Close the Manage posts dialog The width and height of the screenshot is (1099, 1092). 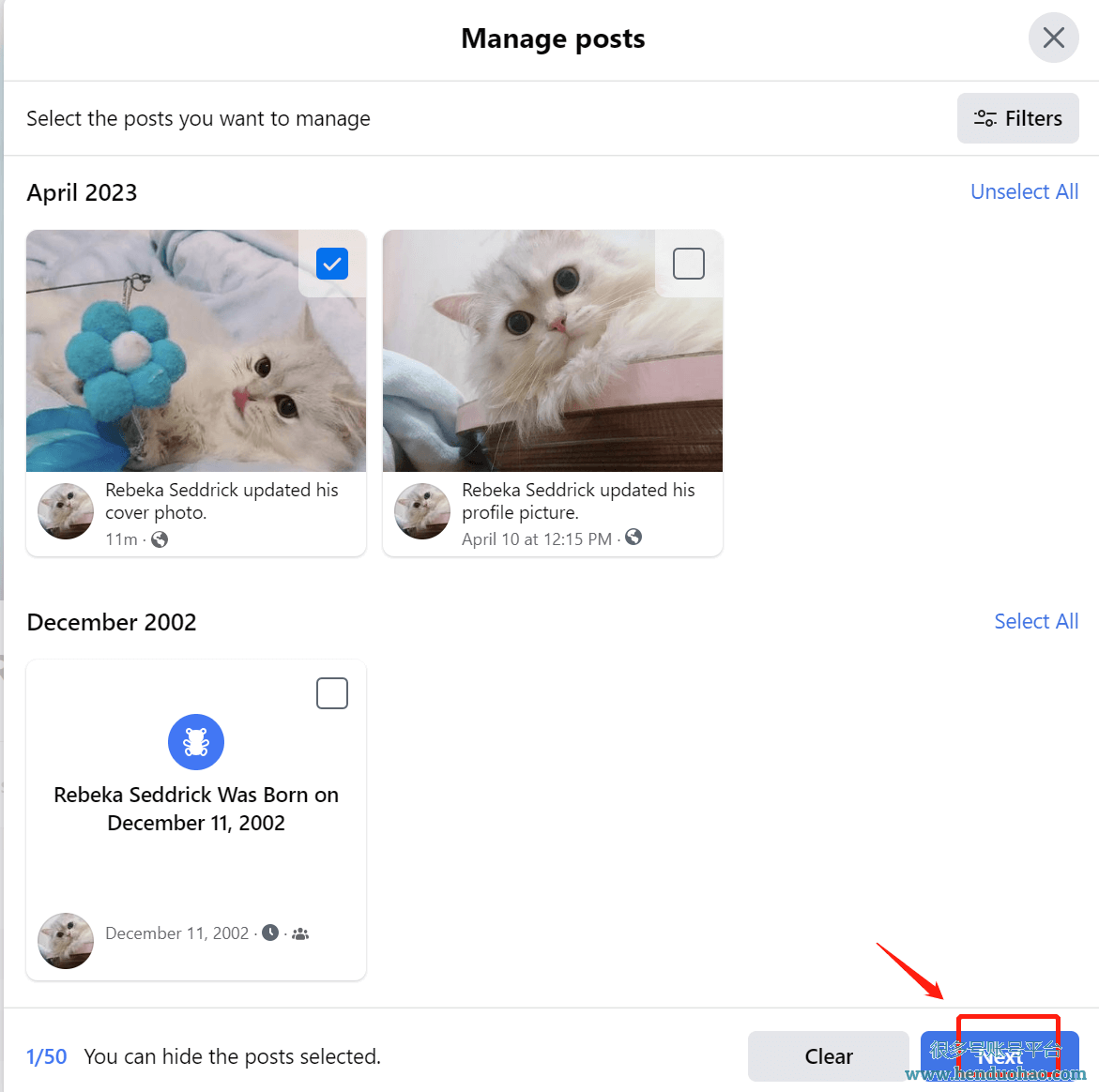1053,38
